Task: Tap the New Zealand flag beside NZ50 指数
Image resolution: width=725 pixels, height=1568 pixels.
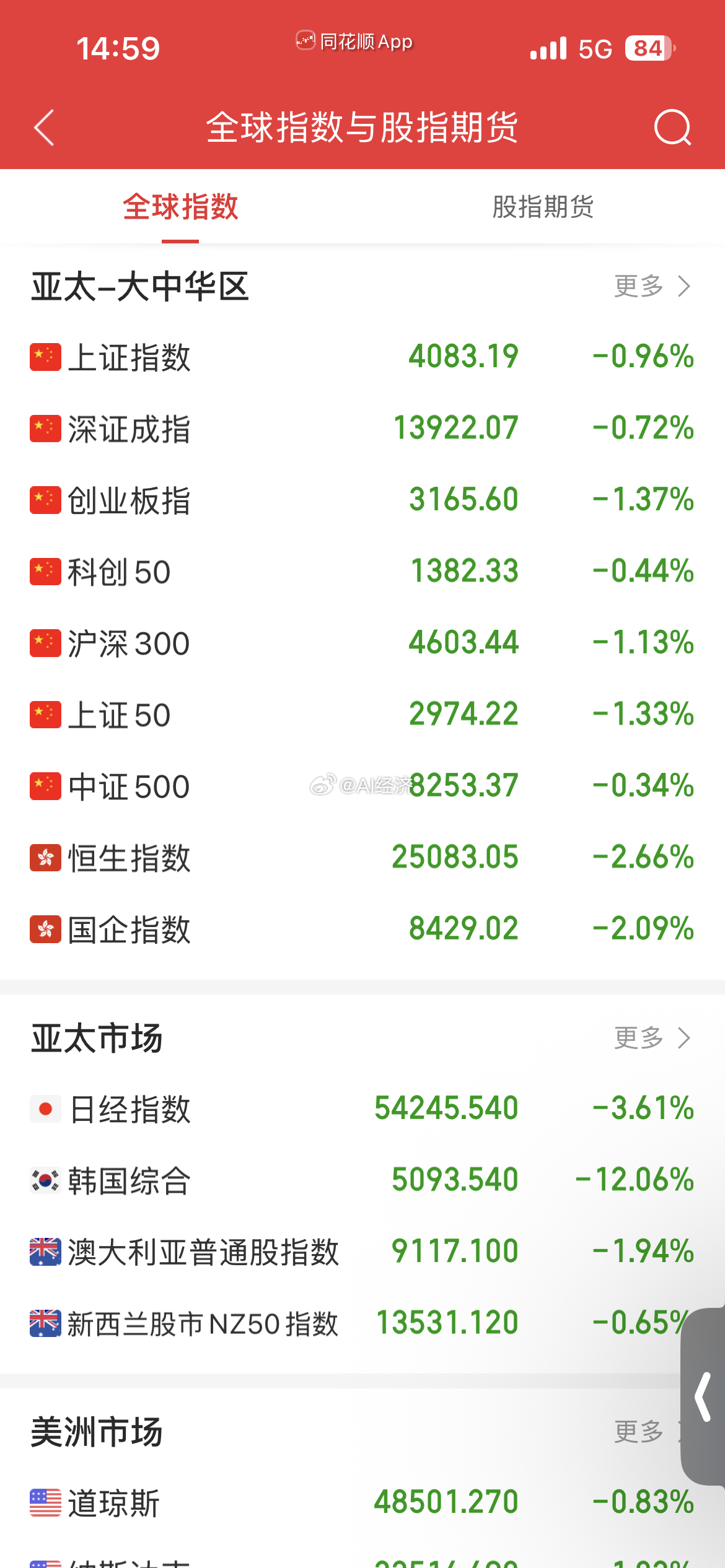Action: (44, 1321)
